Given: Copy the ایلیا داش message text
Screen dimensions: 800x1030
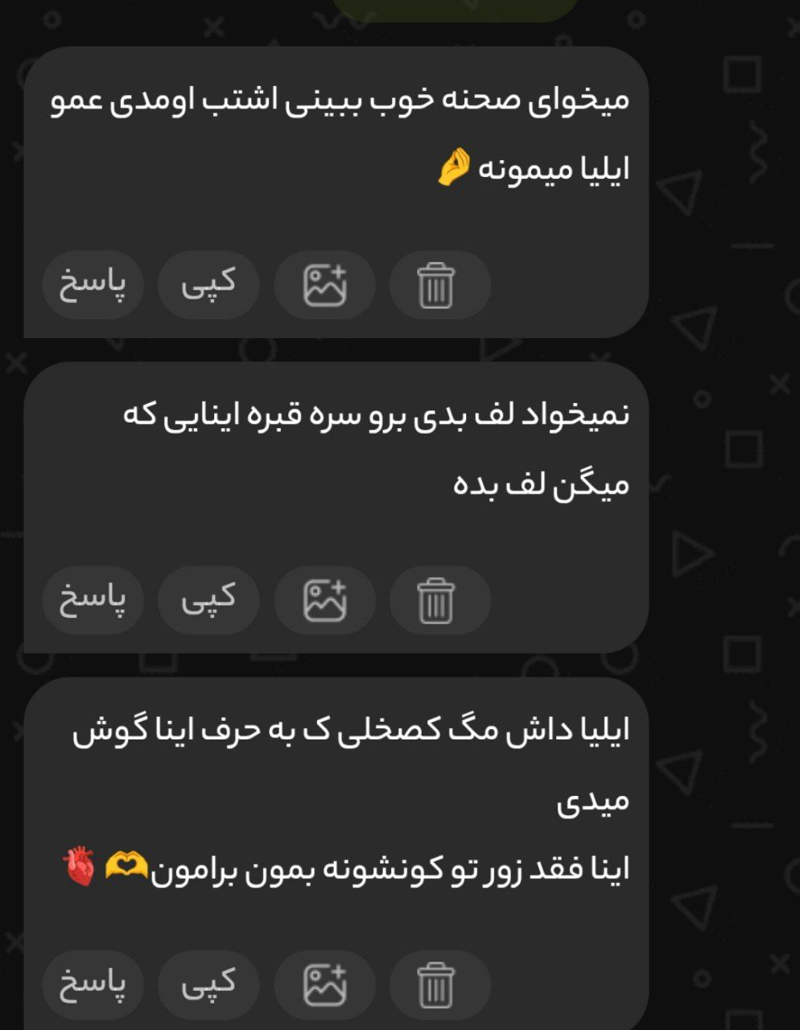Looking at the screenshot, I should click(208, 984).
